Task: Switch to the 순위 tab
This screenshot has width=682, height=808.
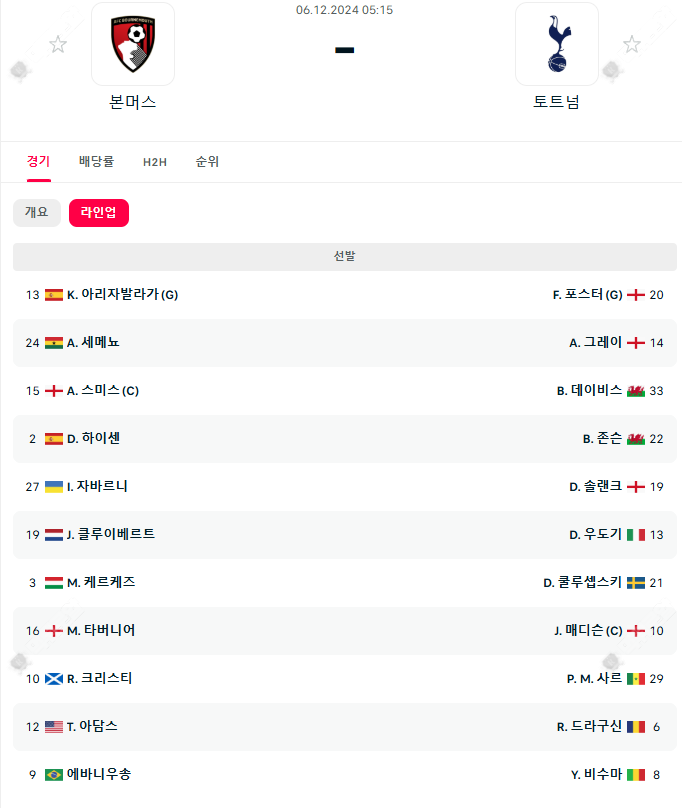Action: coord(207,162)
